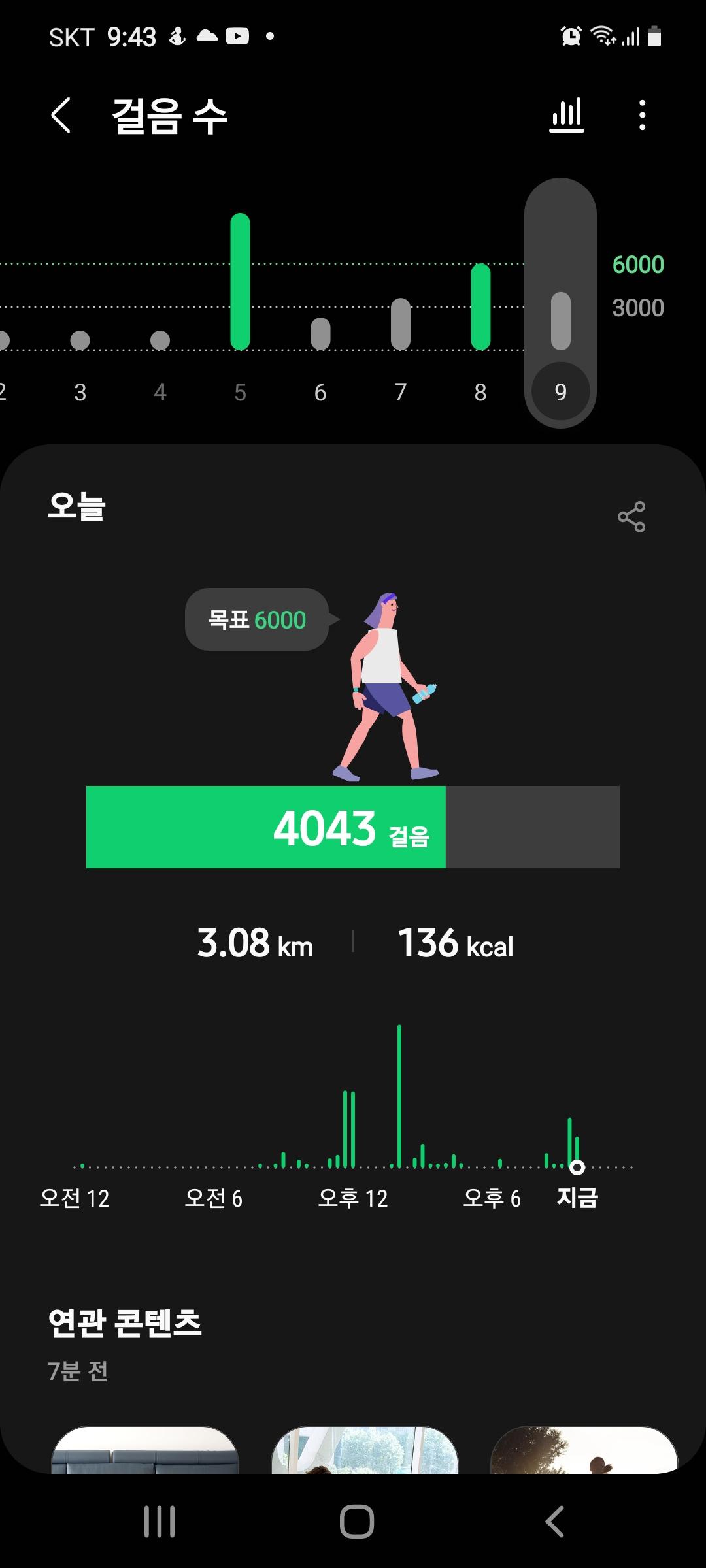Open the system recent apps view
The width and height of the screenshot is (706, 1568).
pos(160,1522)
